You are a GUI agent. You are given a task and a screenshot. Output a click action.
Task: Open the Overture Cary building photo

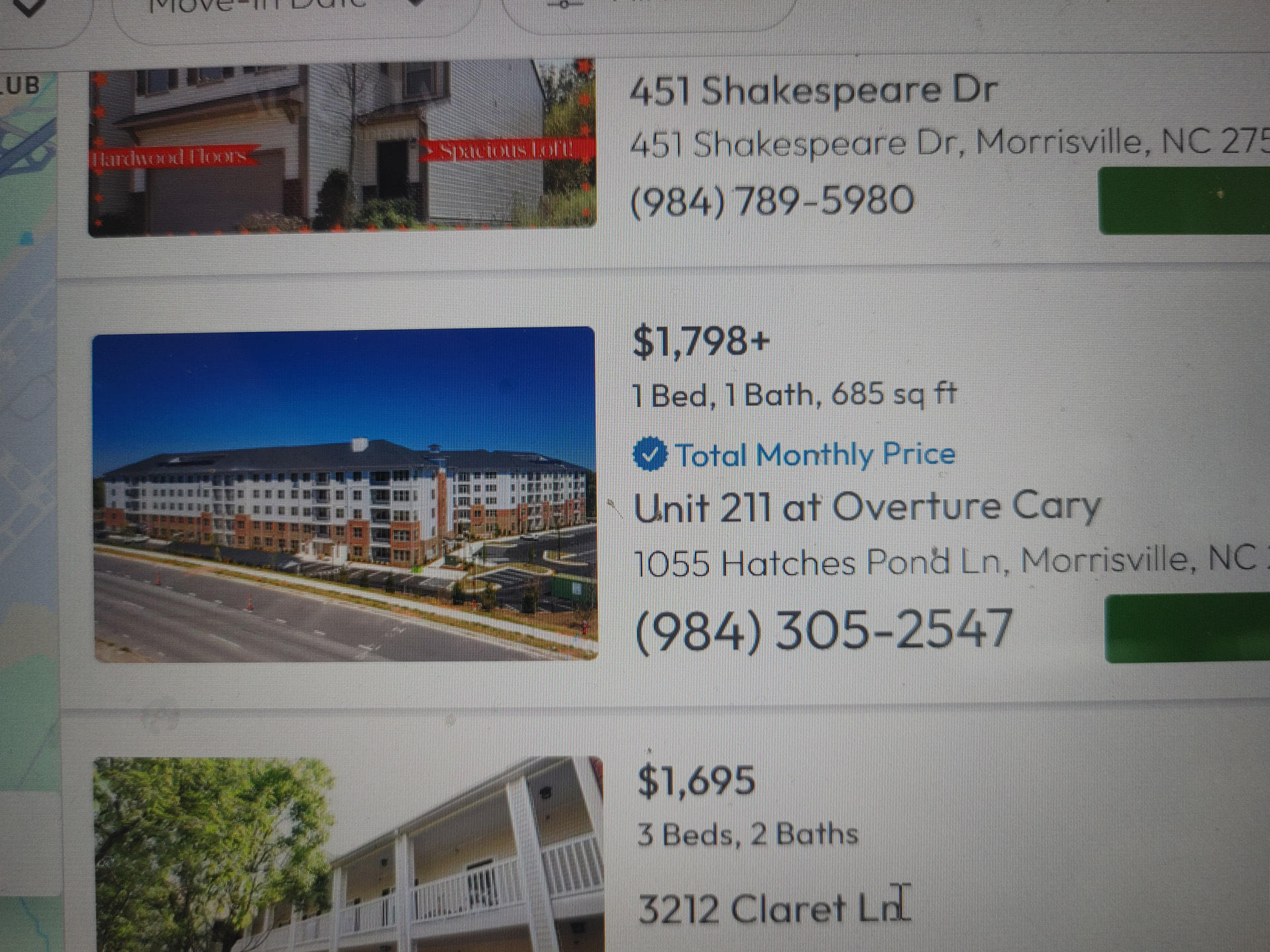pyautogui.click(x=345, y=495)
